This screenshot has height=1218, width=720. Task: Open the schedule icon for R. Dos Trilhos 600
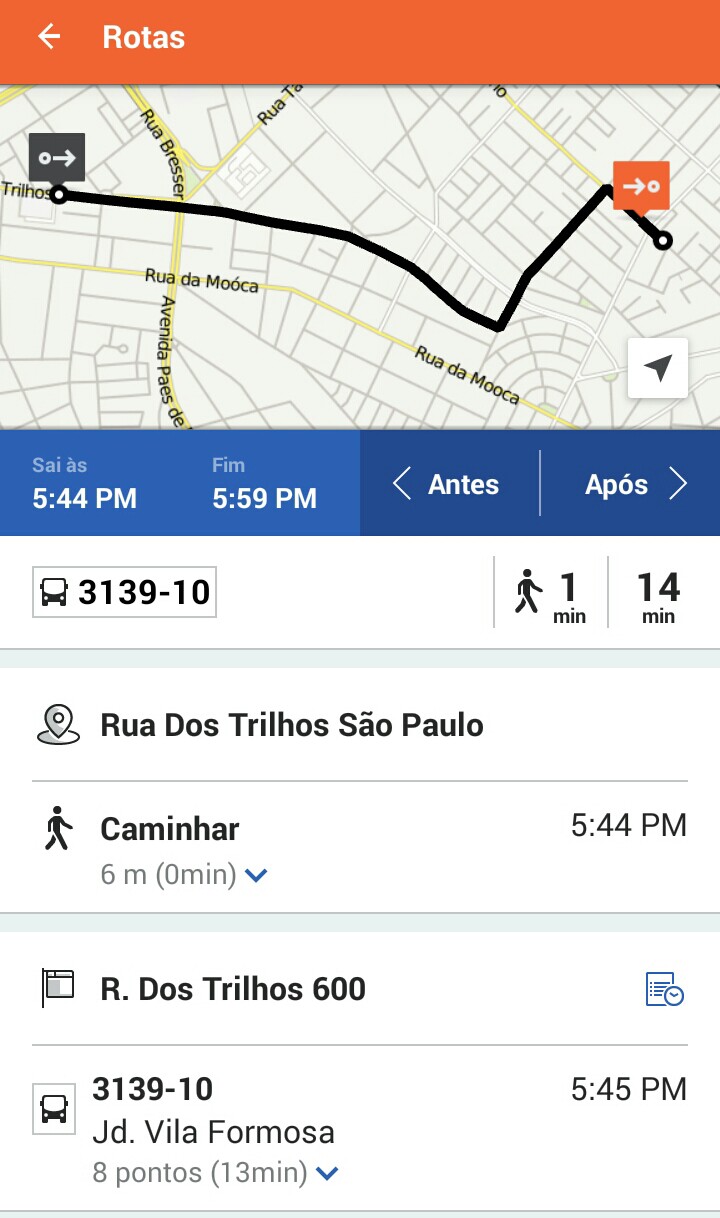point(664,989)
